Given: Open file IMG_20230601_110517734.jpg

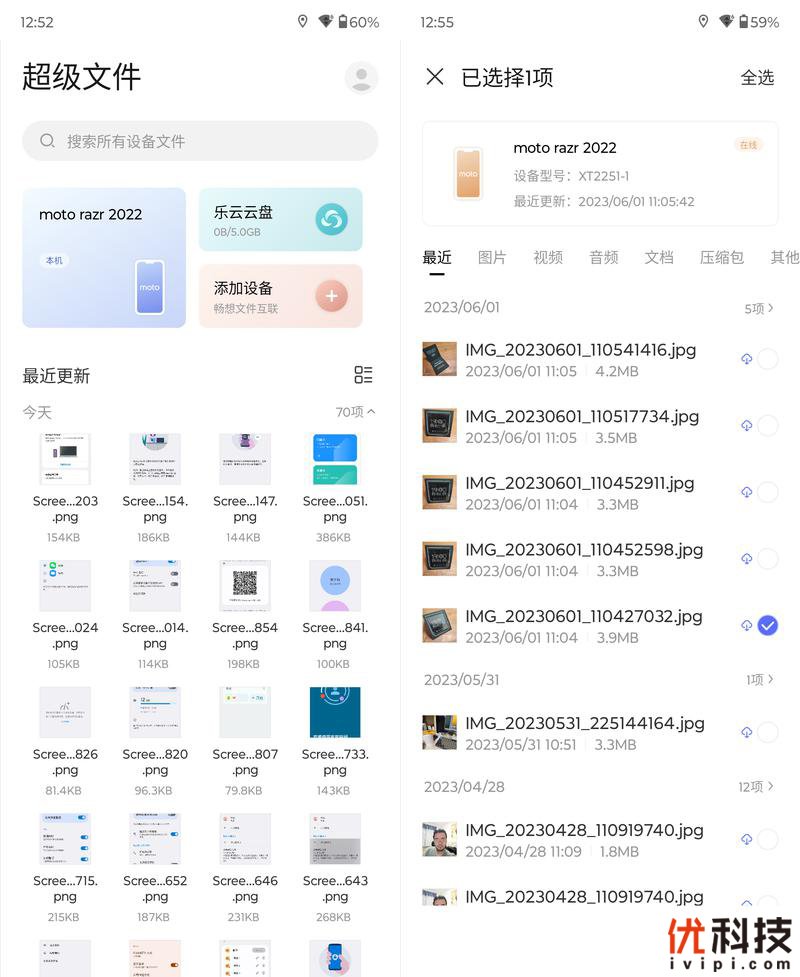Looking at the screenshot, I should coord(580,425).
